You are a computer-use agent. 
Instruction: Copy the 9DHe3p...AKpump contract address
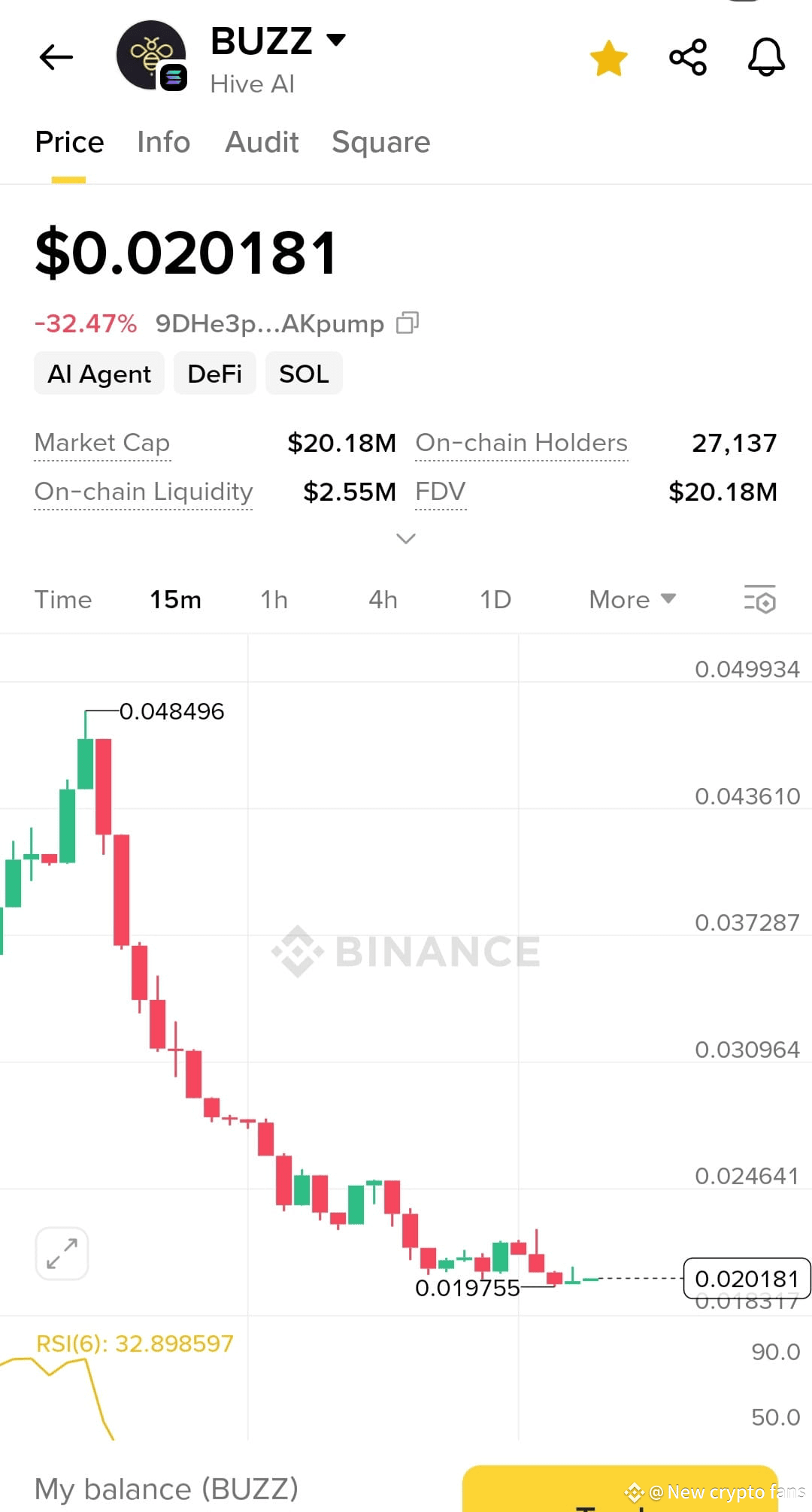pos(407,323)
